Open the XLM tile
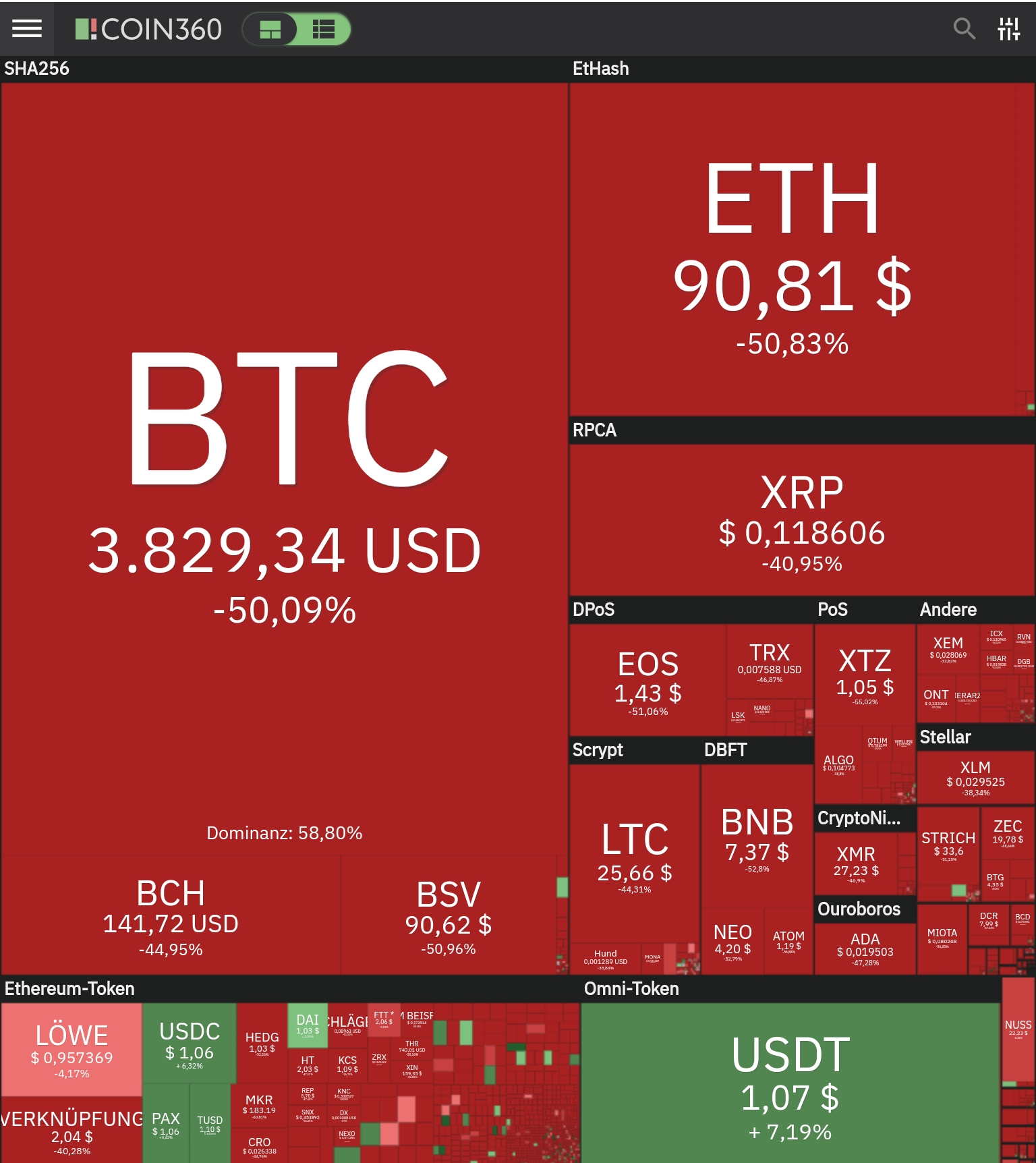Image resolution: width=1036 pixels, height=1163 pixels. point(975,777)
